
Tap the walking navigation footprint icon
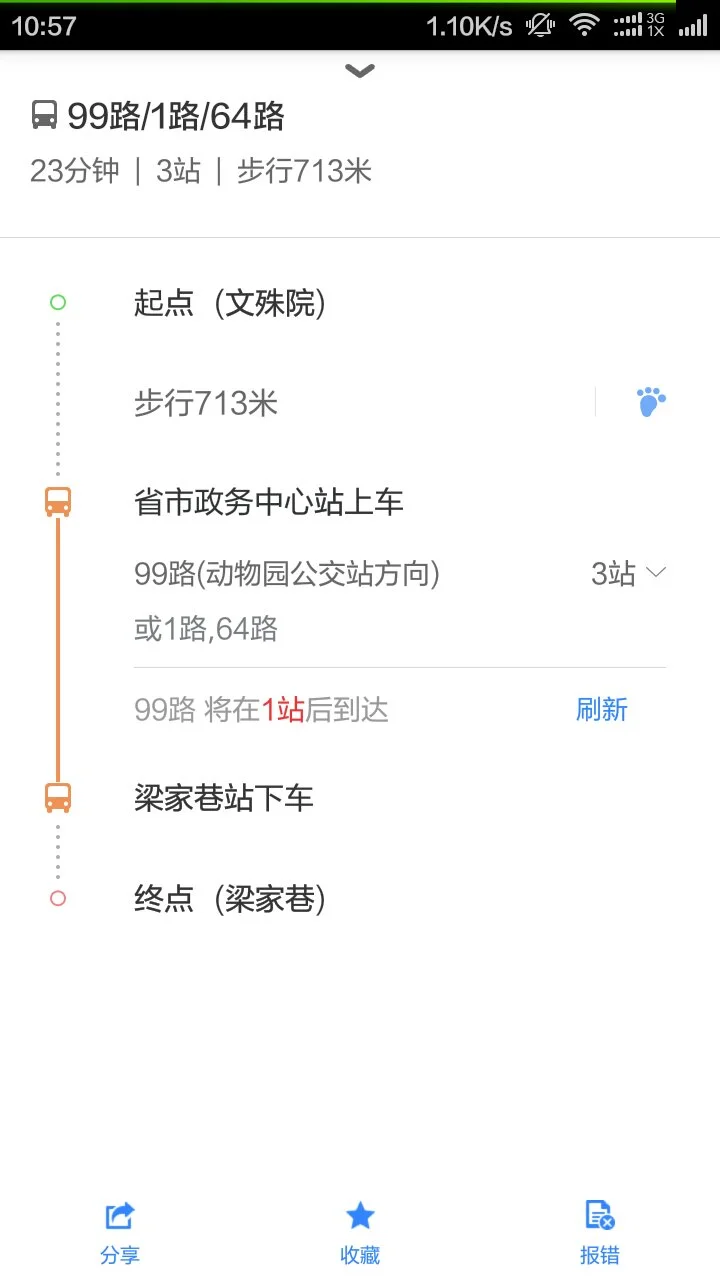point(649,400)
